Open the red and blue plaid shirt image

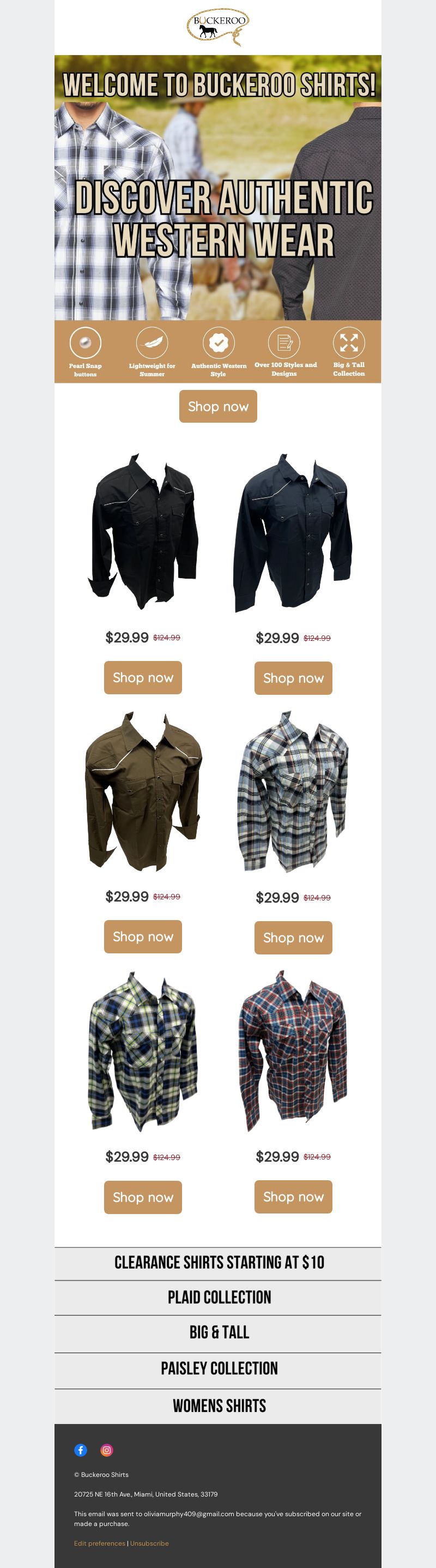point(293,1051)
